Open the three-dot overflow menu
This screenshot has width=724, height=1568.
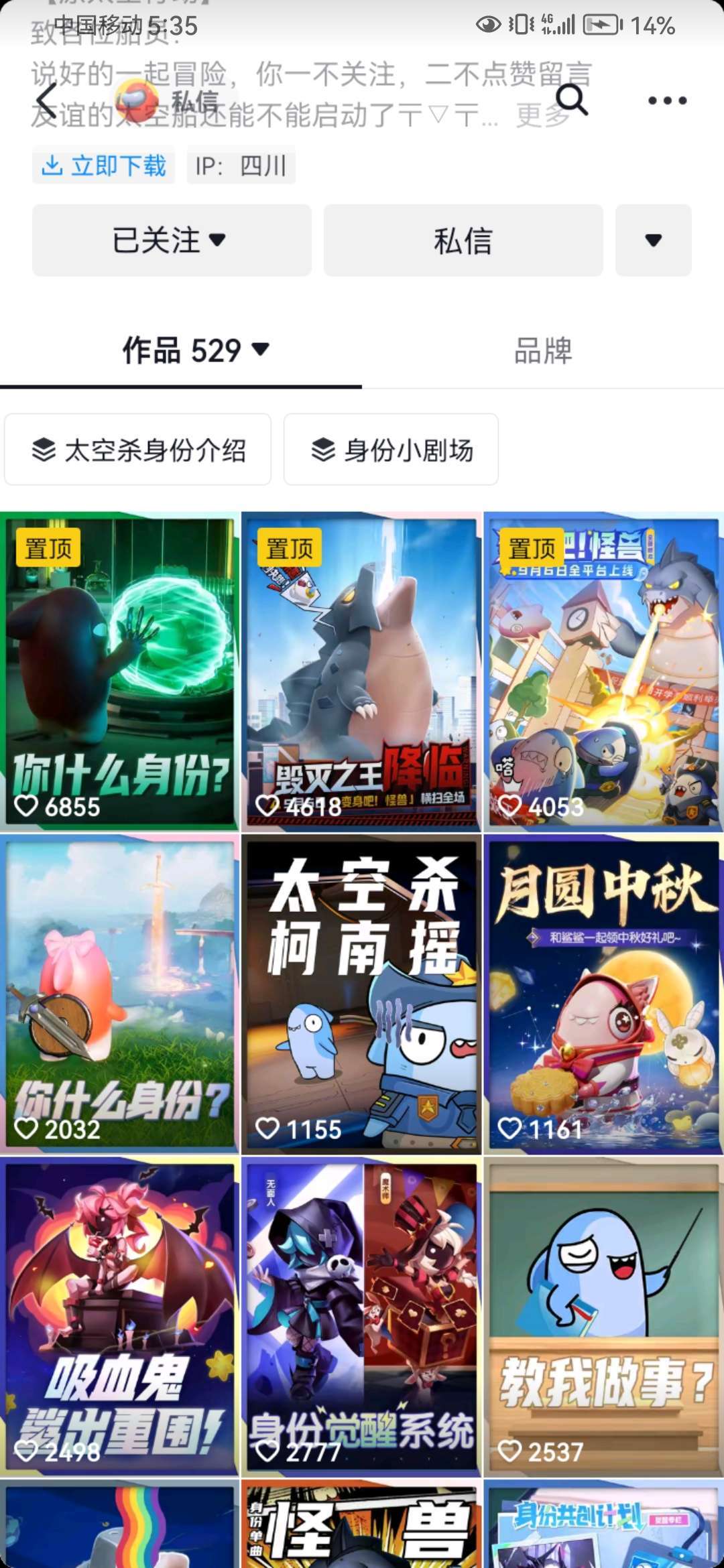(x=667, y=101)
